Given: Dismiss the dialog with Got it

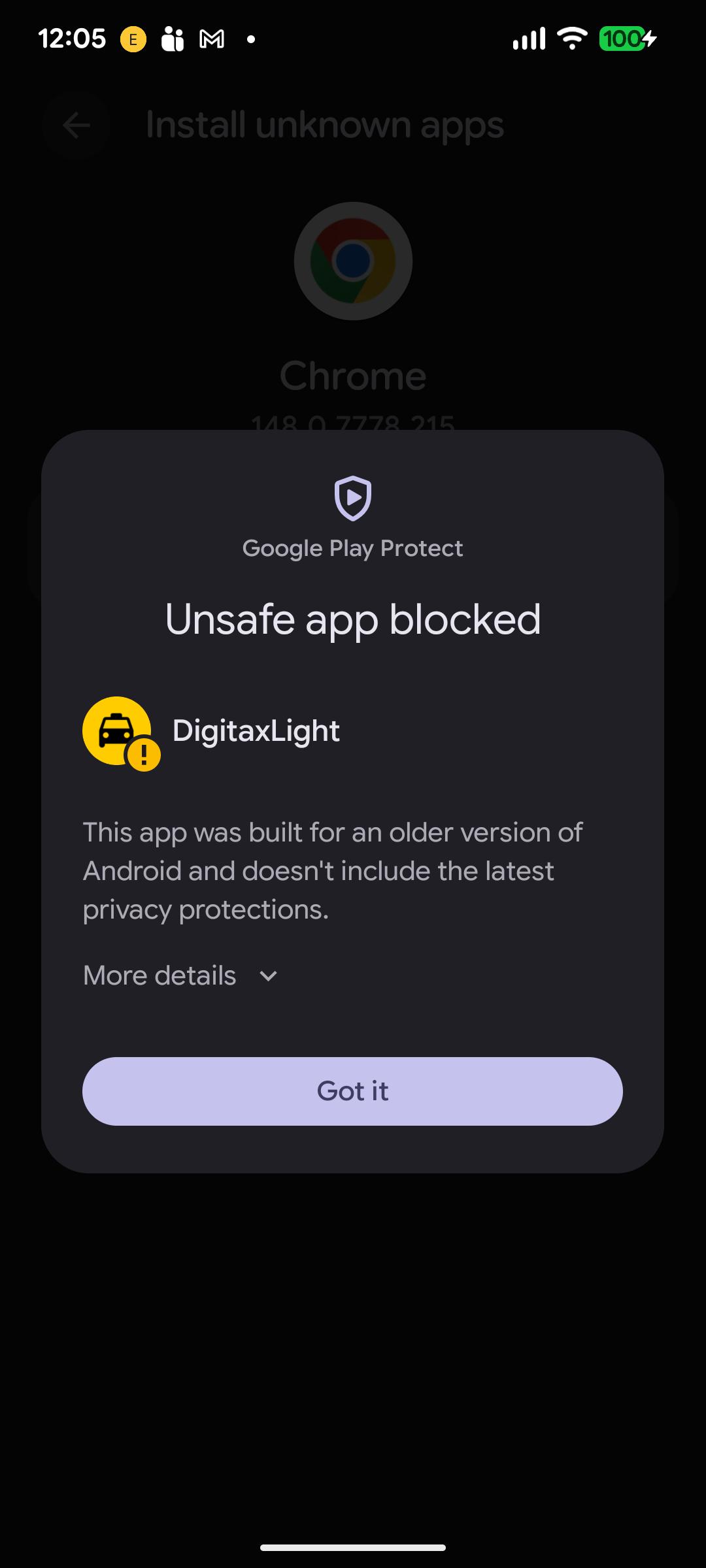Looking at the screenshot, I should (x=352, y=1091).
